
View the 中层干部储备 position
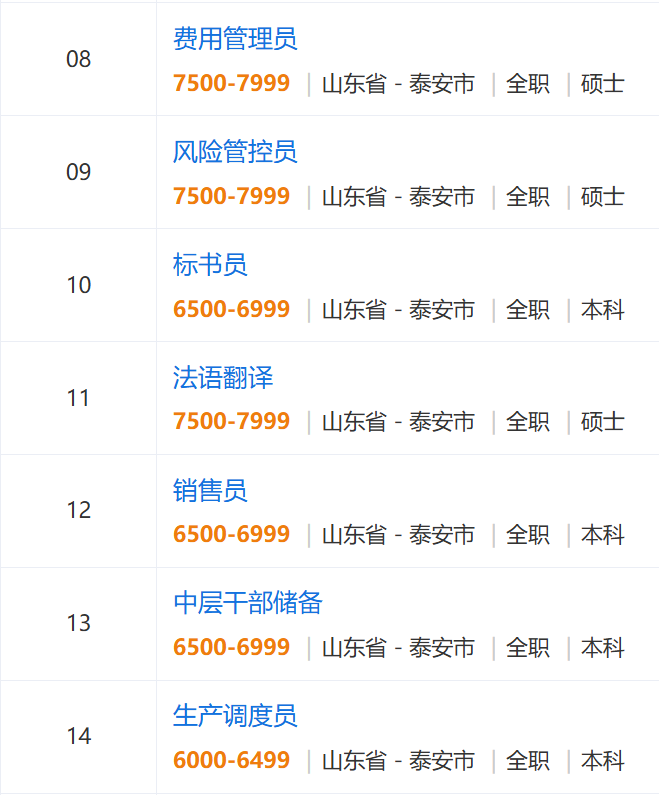tap(248, 604)
